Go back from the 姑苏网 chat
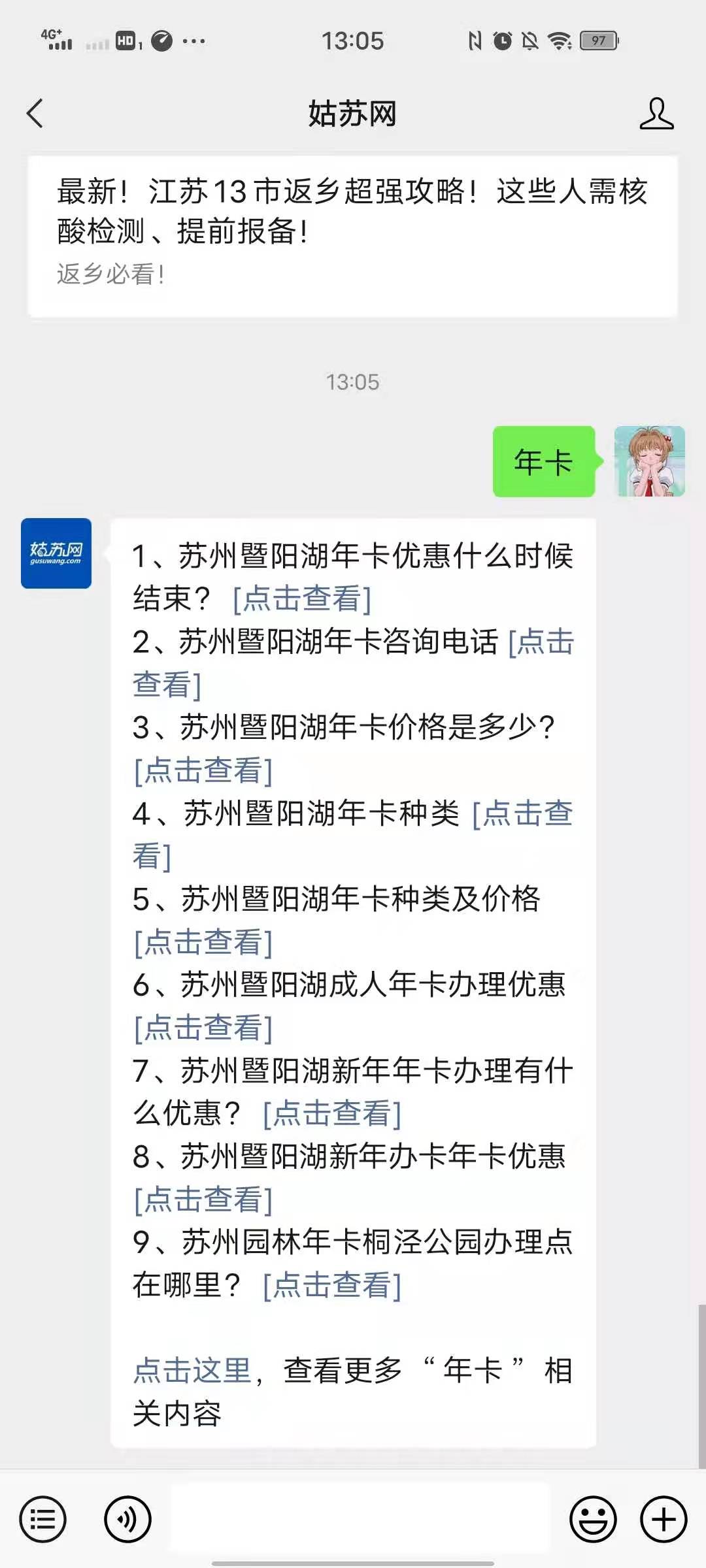 [35, 114]
